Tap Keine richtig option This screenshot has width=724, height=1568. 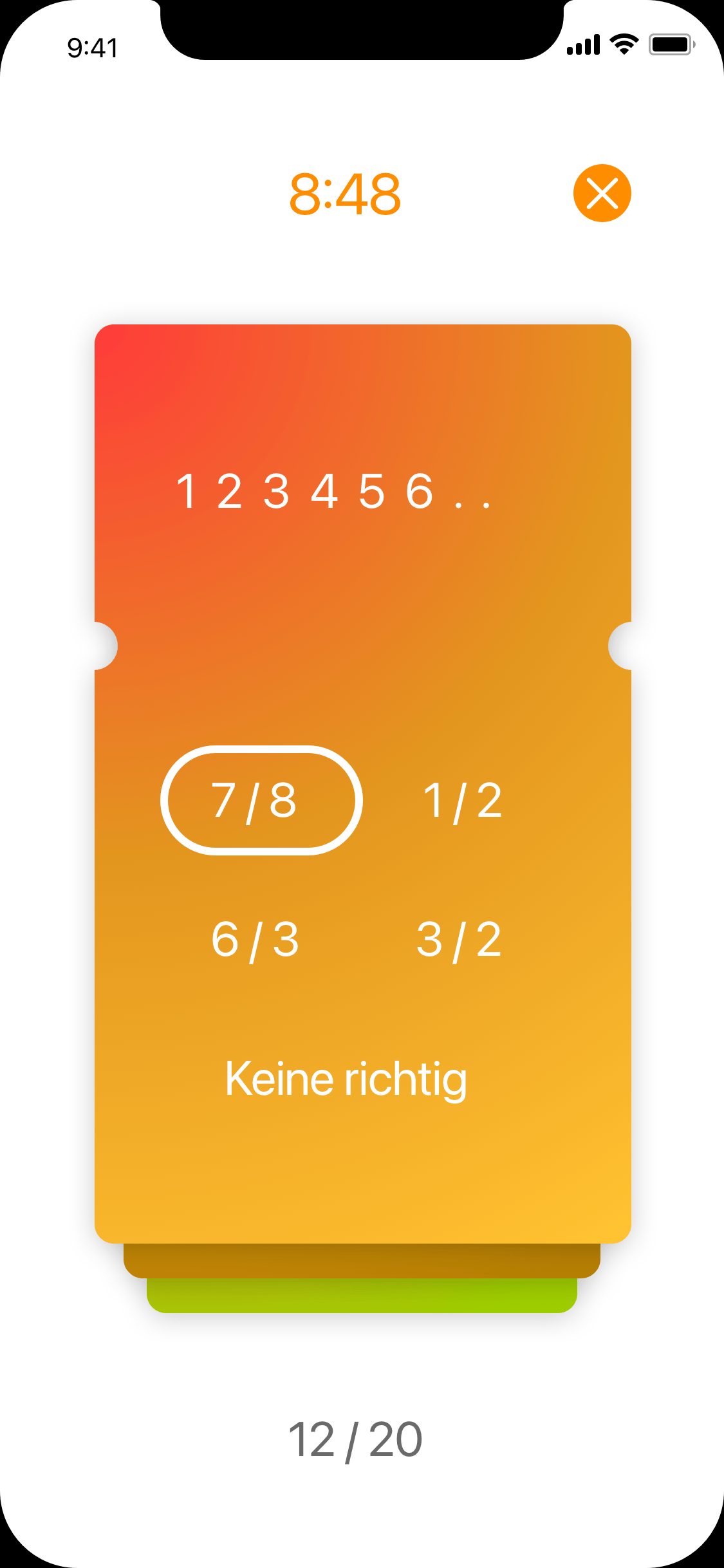(346, 1079)
